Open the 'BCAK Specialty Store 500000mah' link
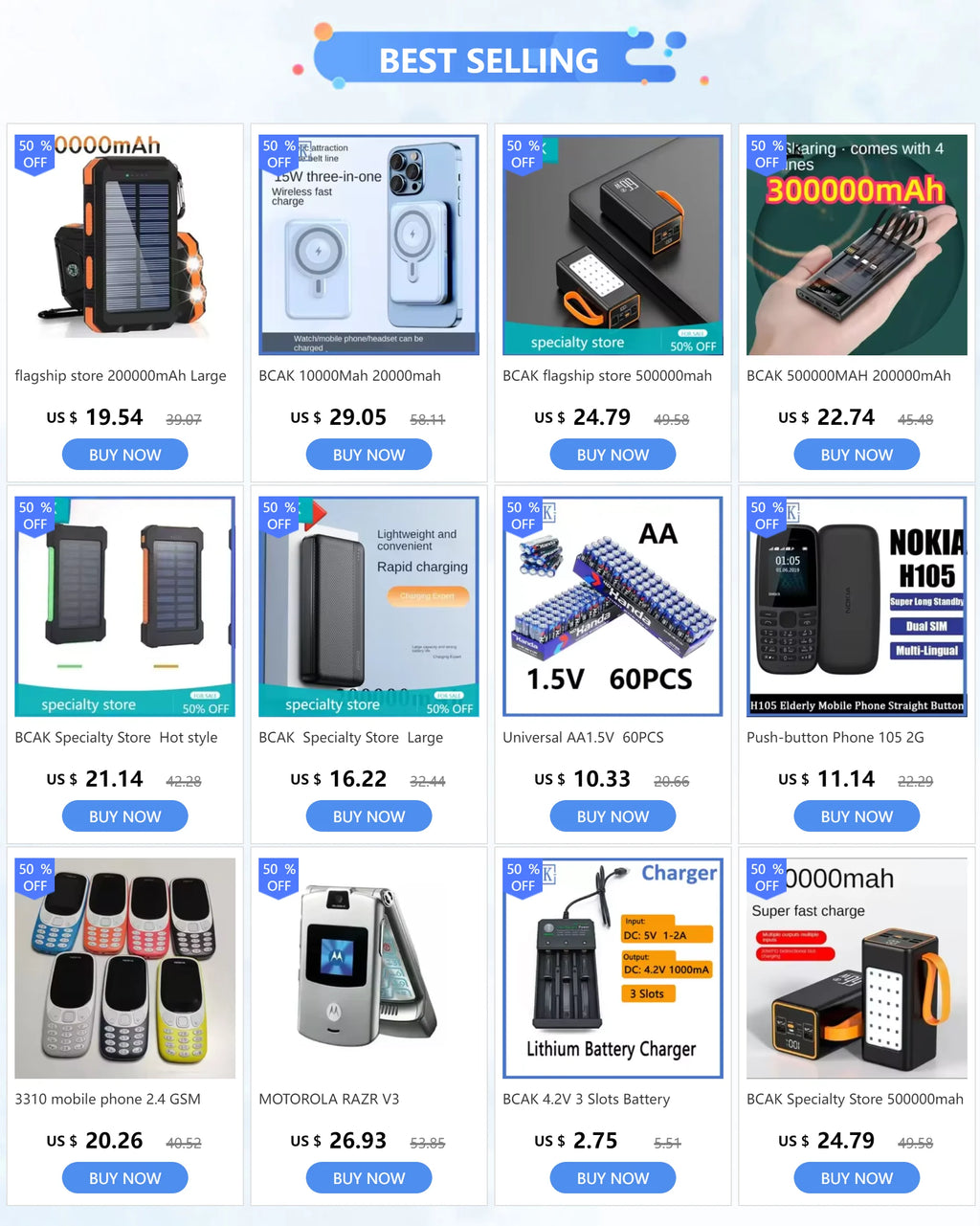The width and height of the screenshot is (980, 1226). coord(855,1099)
